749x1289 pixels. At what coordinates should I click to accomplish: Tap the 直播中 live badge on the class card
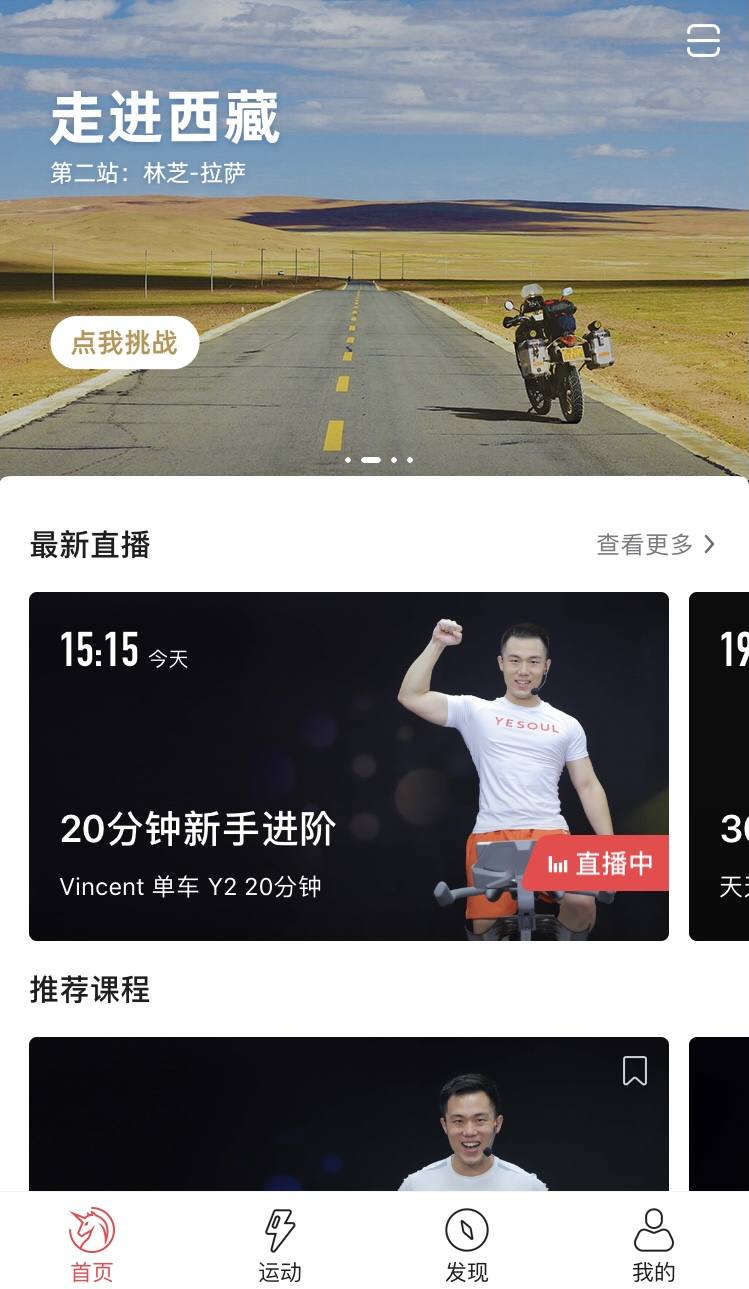(x=598, y=864)
